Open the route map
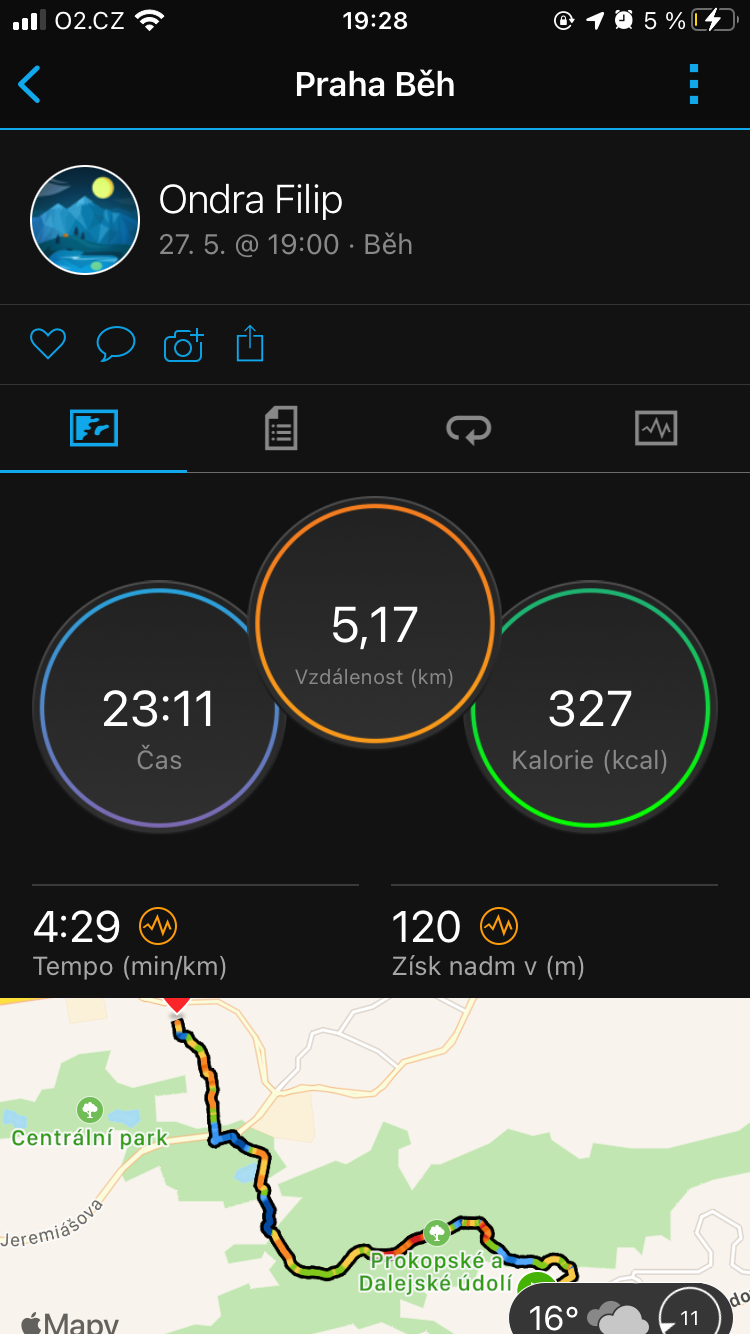Image resolution: width=750 pixels, height=1334 pixels. [x=375, y=1166]
